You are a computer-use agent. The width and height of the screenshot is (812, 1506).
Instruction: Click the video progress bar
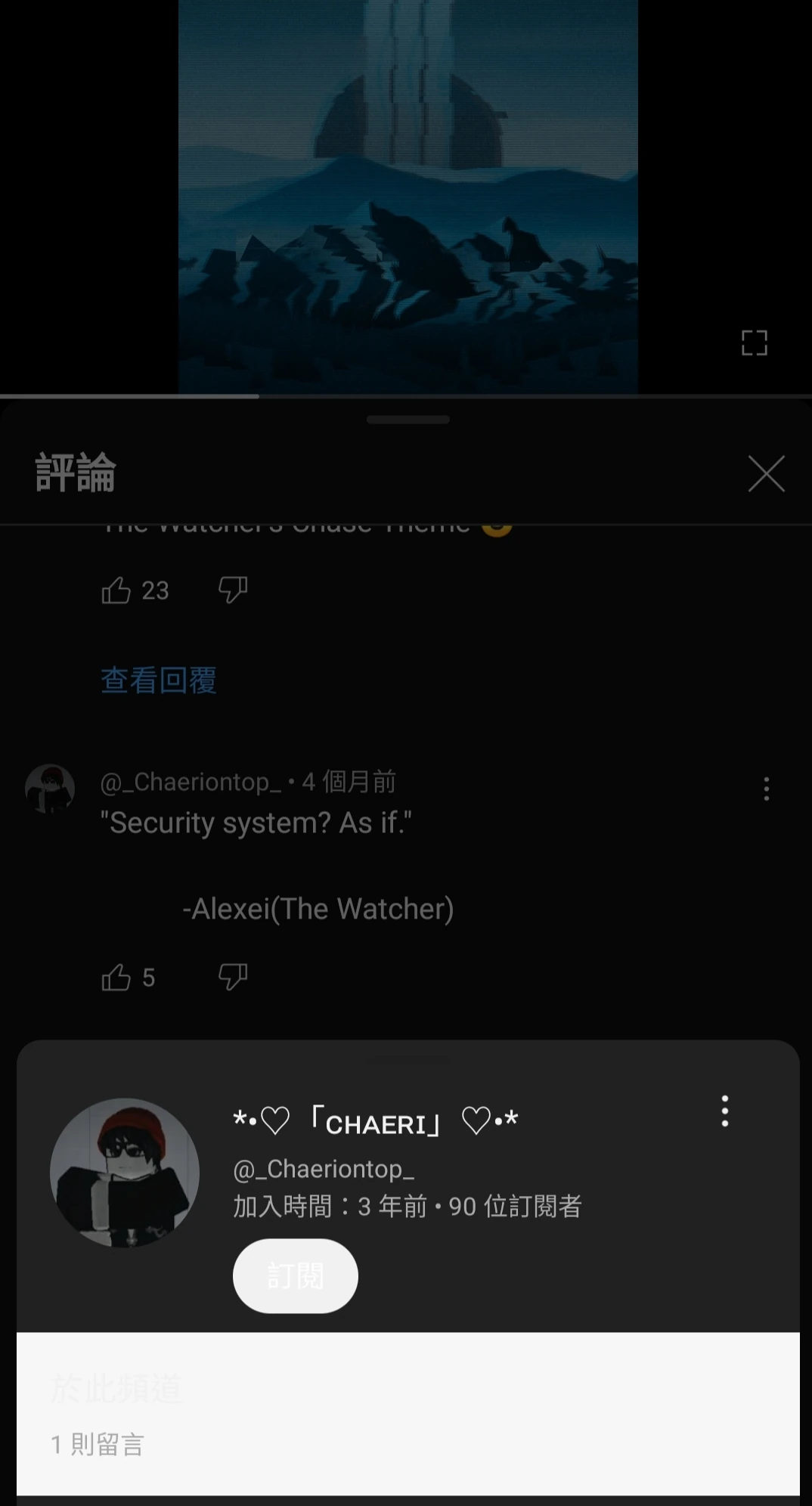(x=406, y=395)
